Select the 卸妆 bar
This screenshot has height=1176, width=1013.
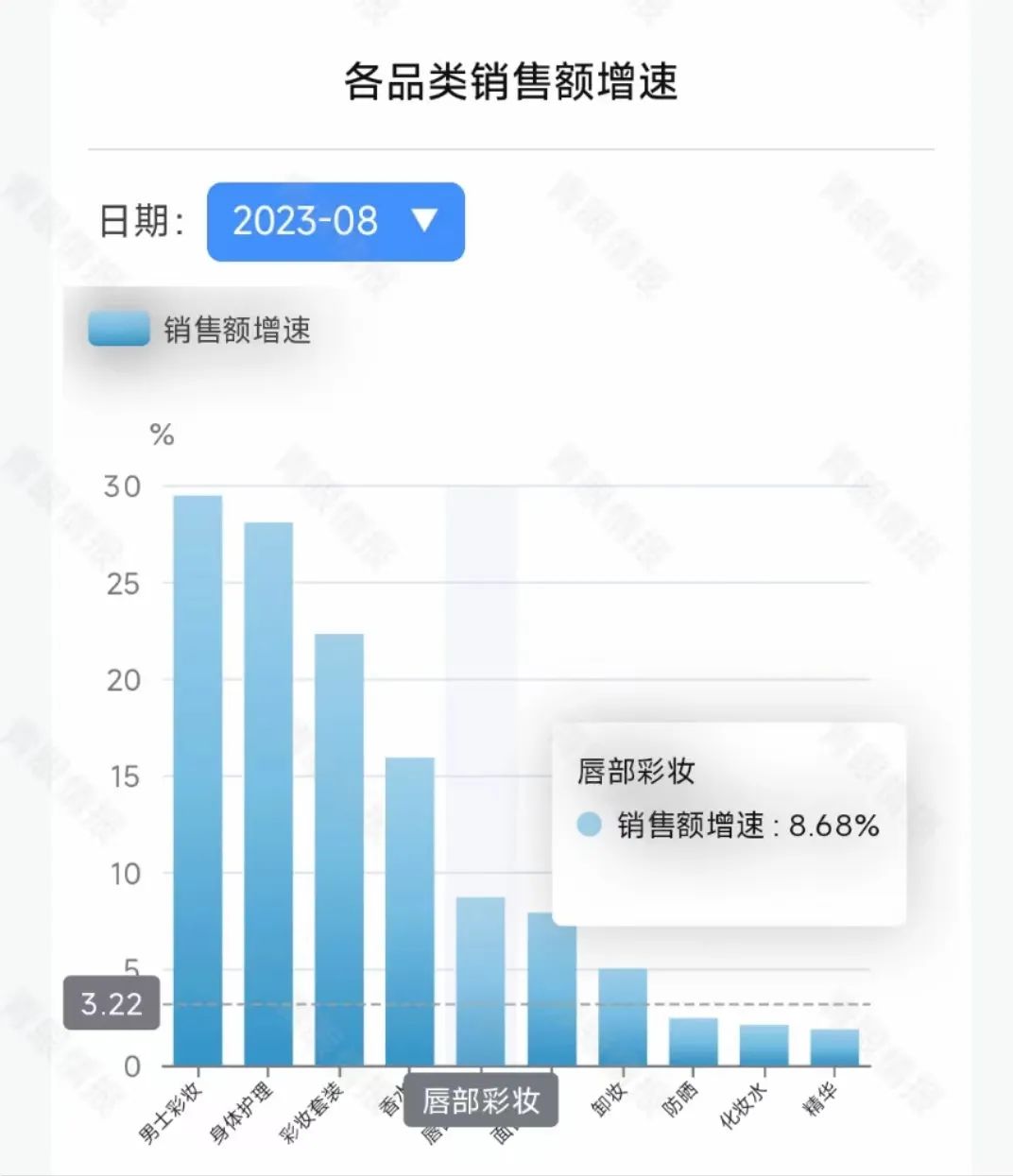(x=623, y=1016)
